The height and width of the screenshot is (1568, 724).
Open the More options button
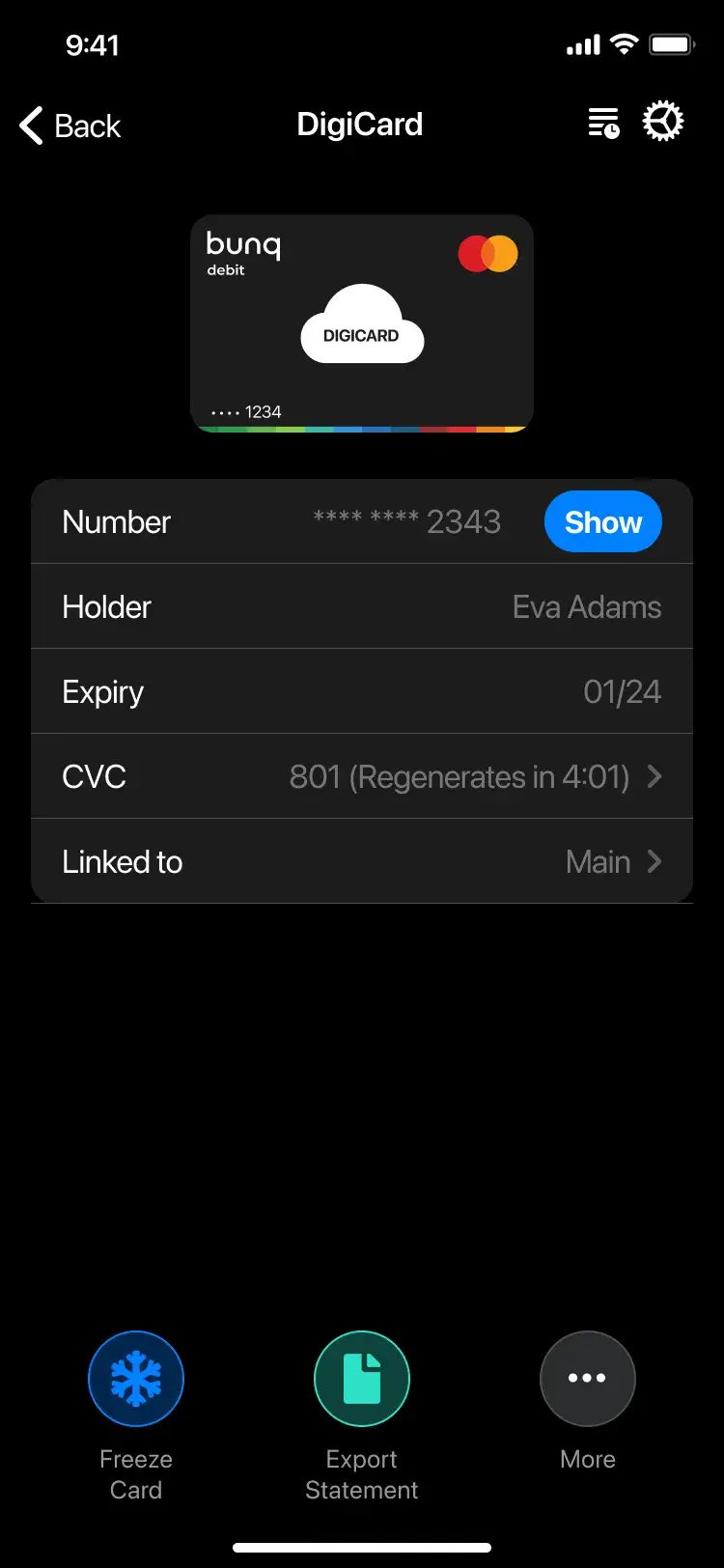point(587,1379)
